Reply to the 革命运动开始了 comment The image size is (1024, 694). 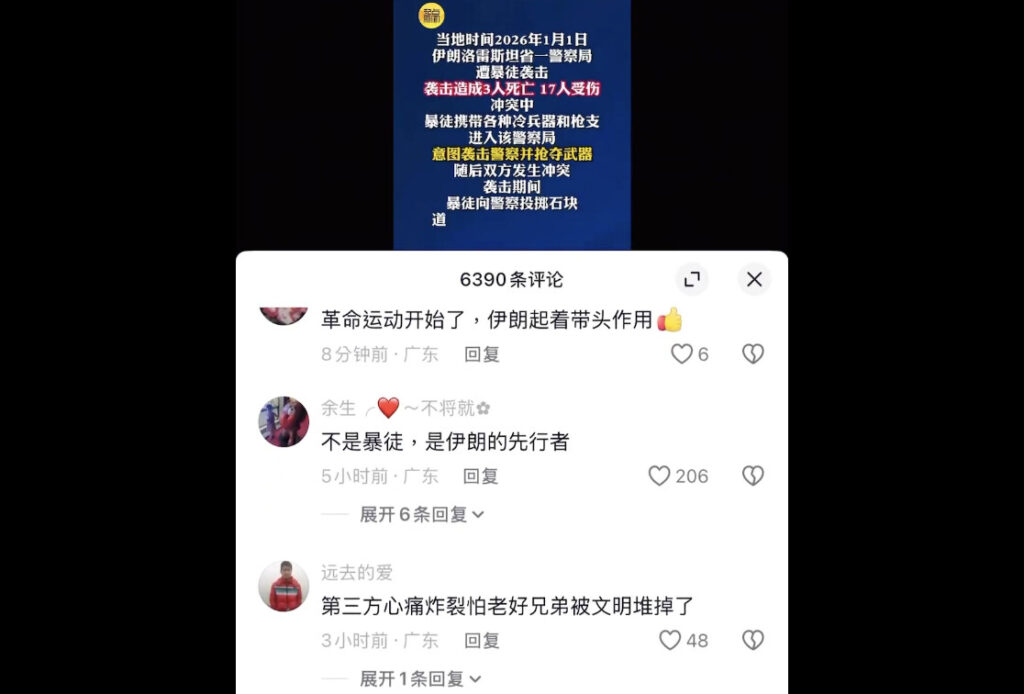481,354
